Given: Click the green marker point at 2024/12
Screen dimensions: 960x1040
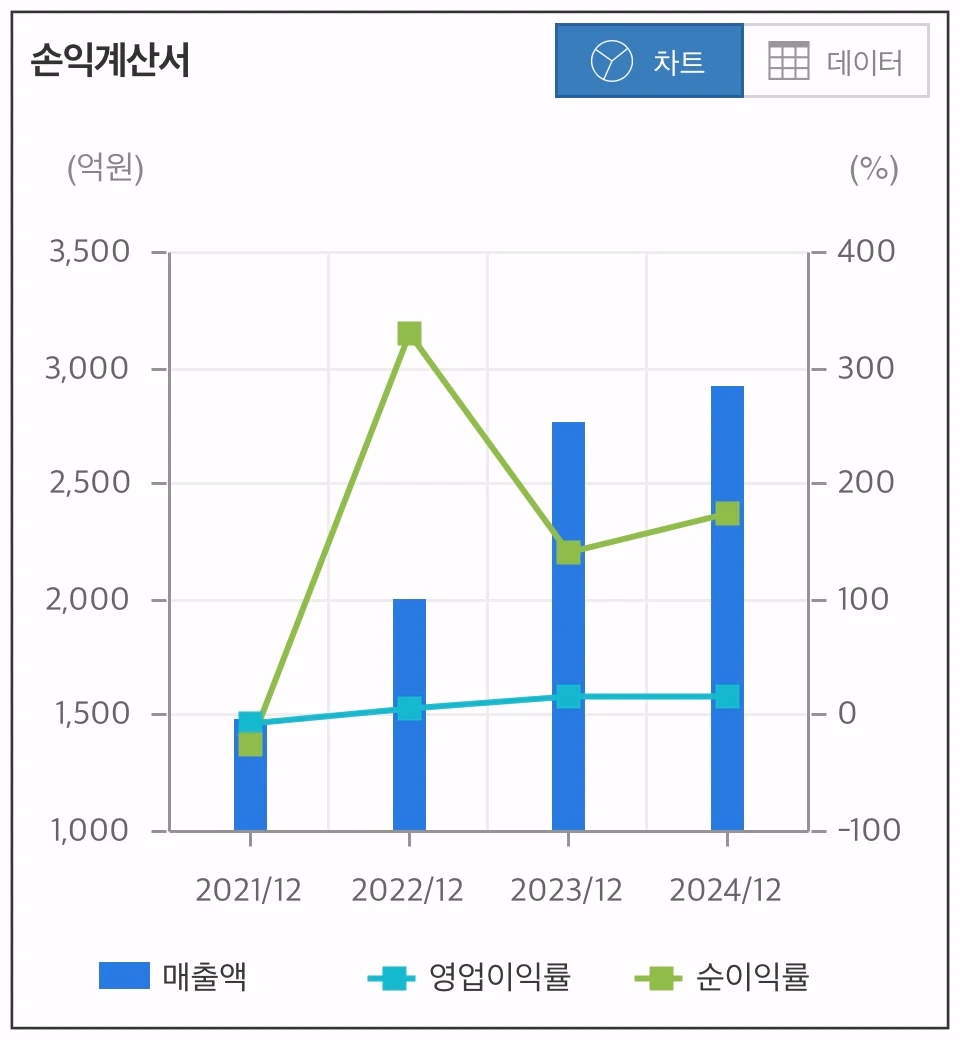Looking at the screenshot, I should coord(727,513).
